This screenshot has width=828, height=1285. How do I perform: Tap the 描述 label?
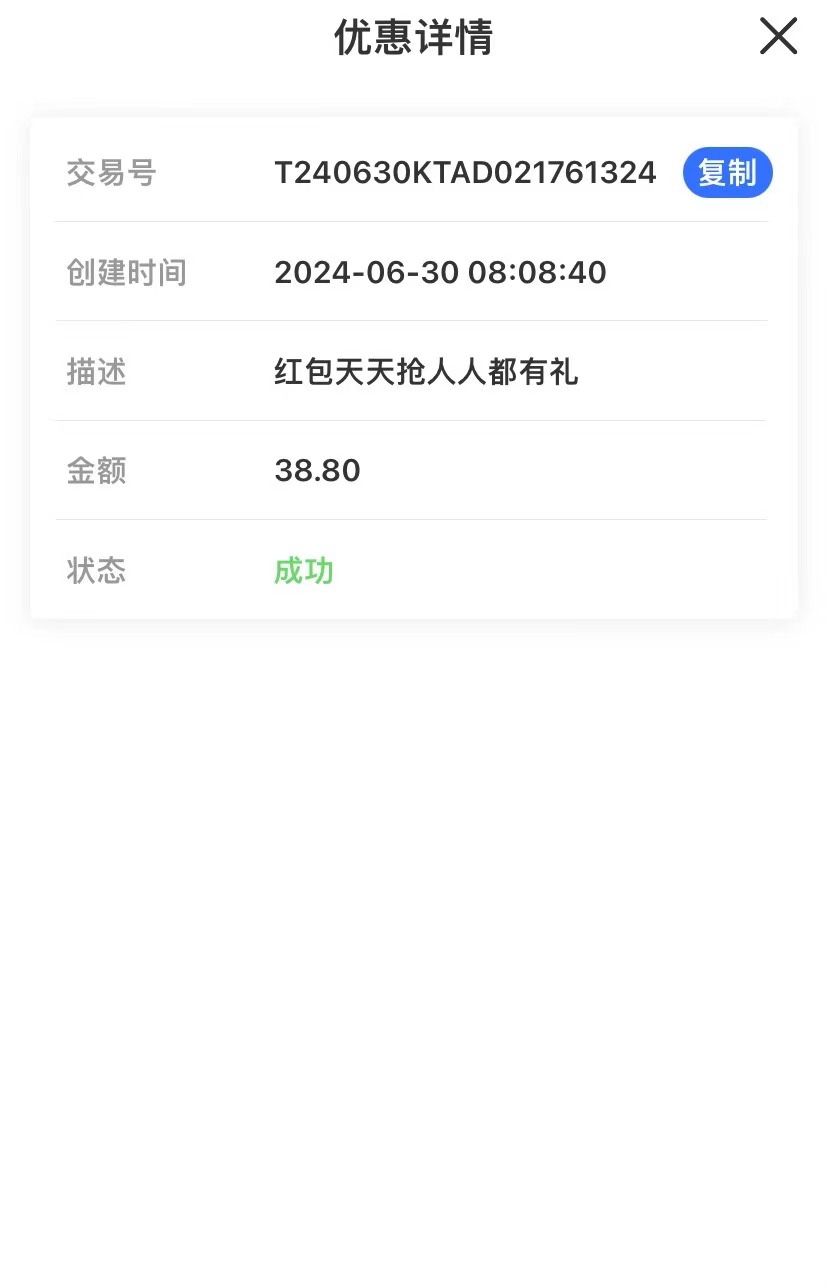tap(96, 371)
